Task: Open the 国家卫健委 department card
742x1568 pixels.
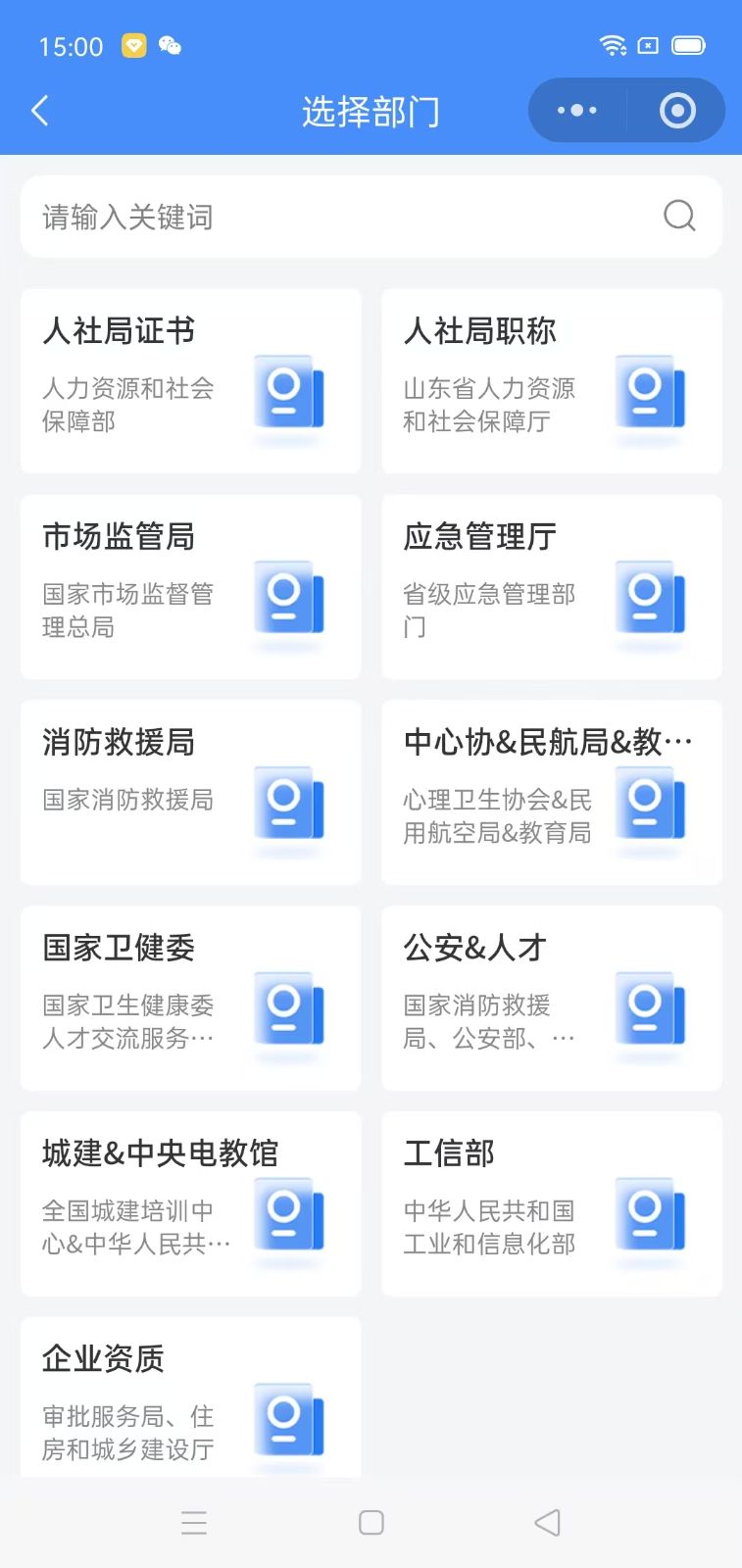Action: pyautogui.click(x=191, y=999)
